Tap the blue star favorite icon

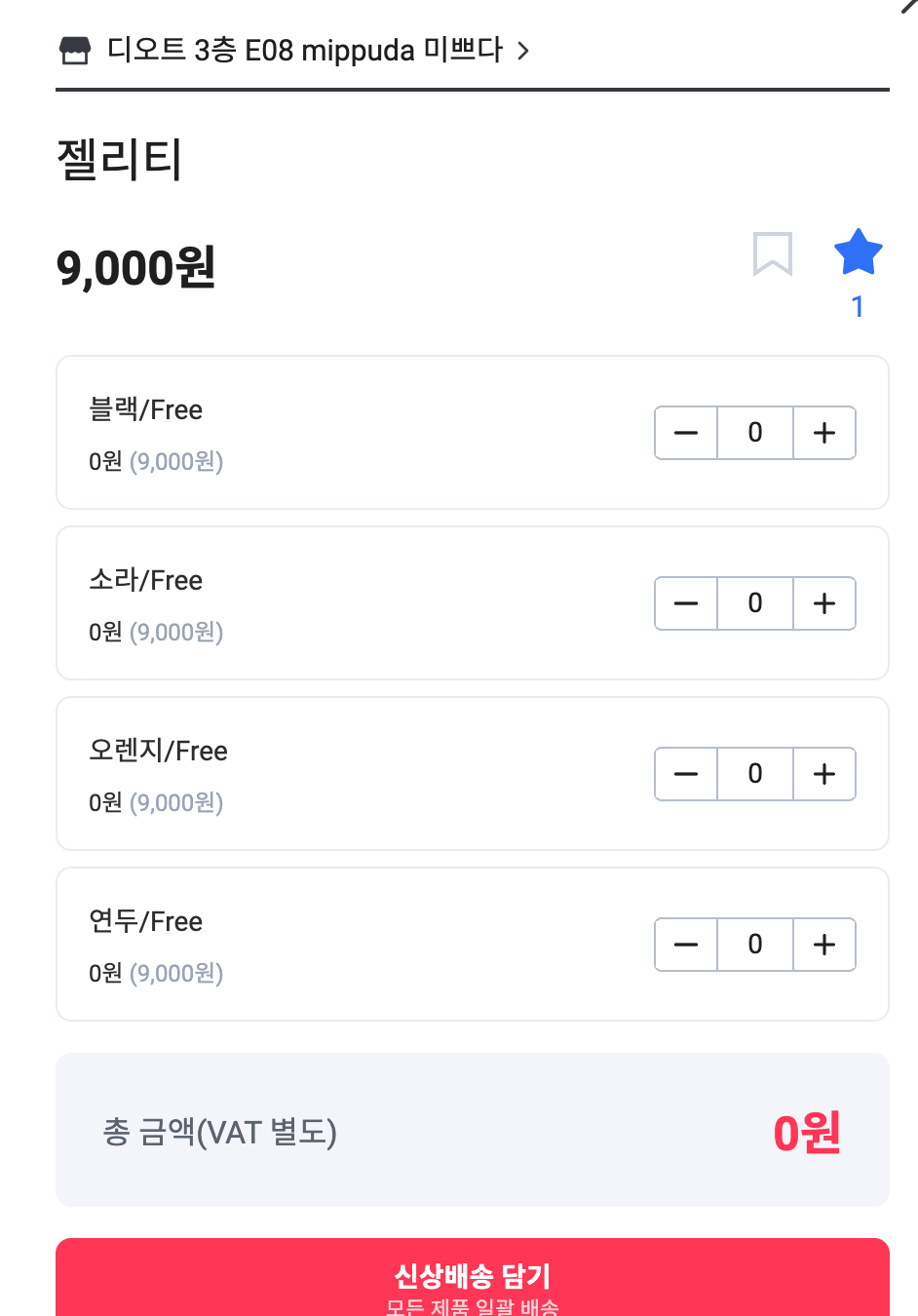(x=858, y=253)
